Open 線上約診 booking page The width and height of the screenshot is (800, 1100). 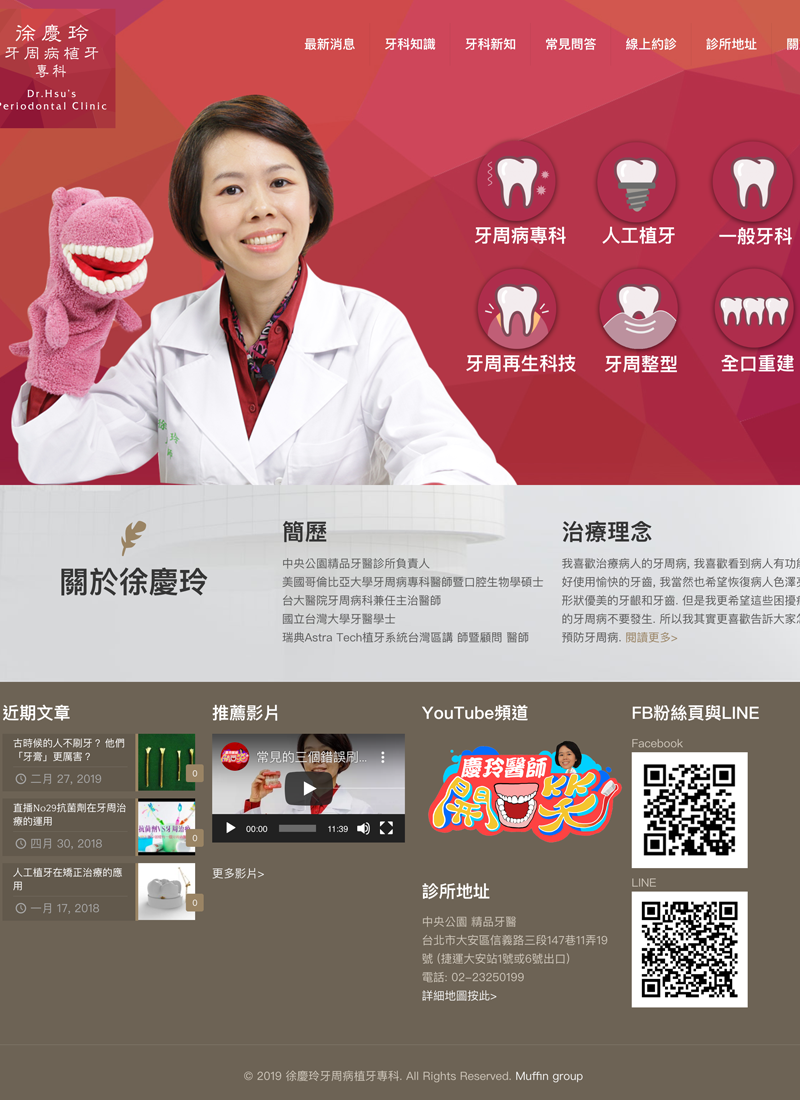651,44
